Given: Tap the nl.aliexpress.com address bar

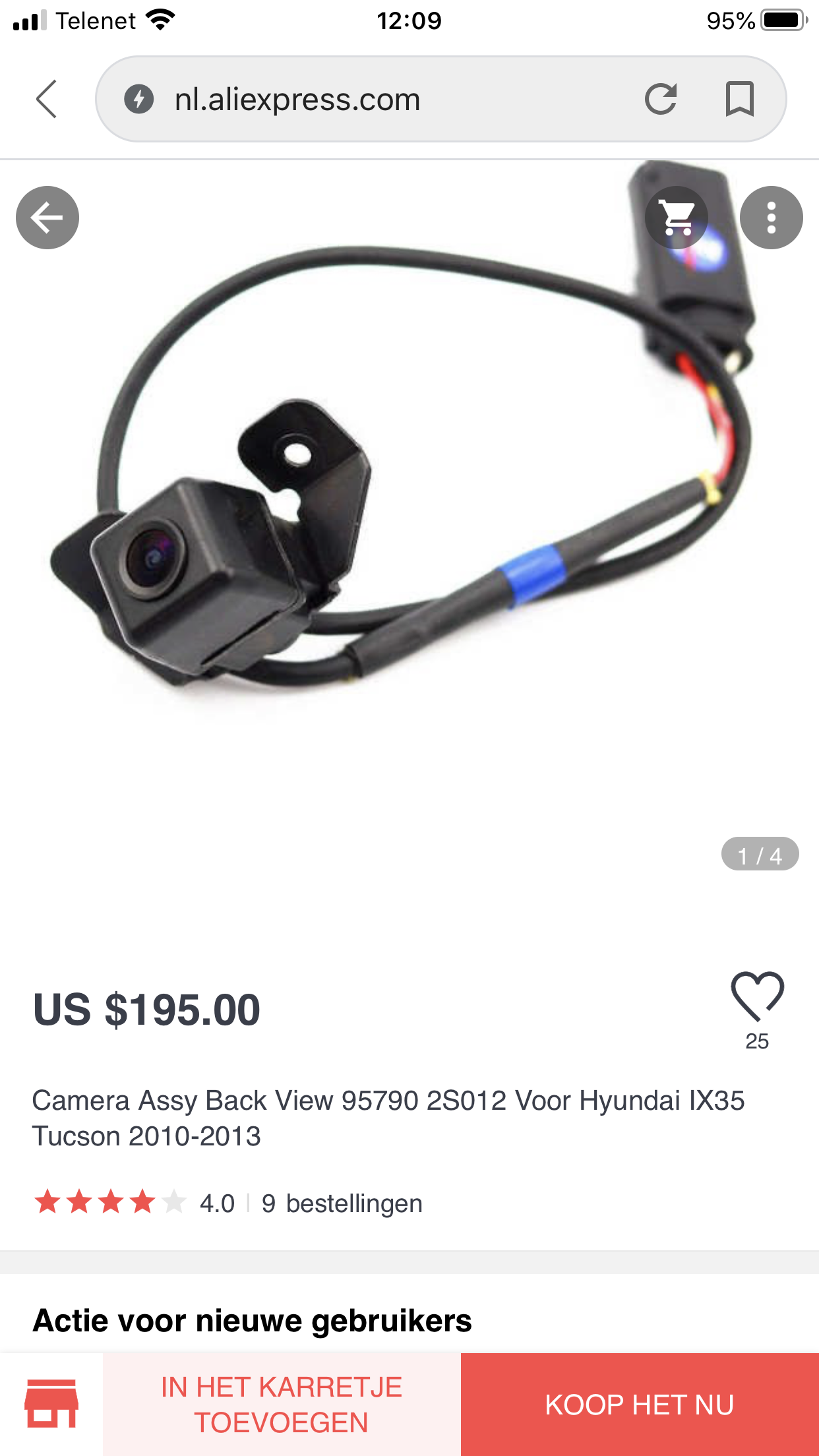Looking at the screenshot, I should click(x=369, y=99).
